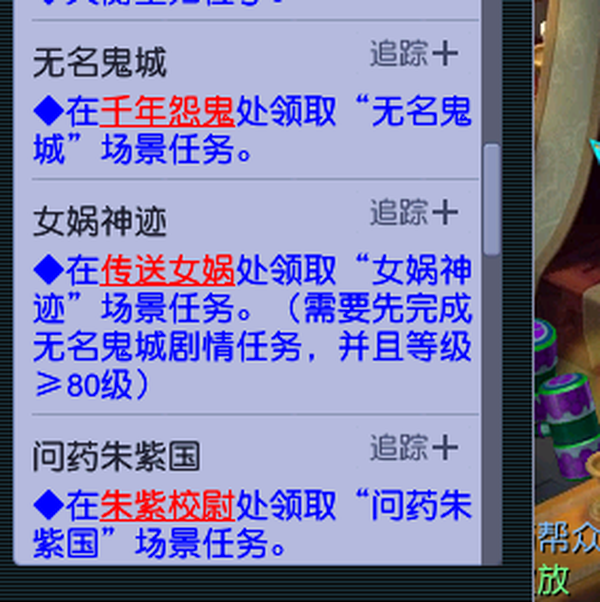Open the 朱紫校尉 NPC link

(x=167, y=506)
